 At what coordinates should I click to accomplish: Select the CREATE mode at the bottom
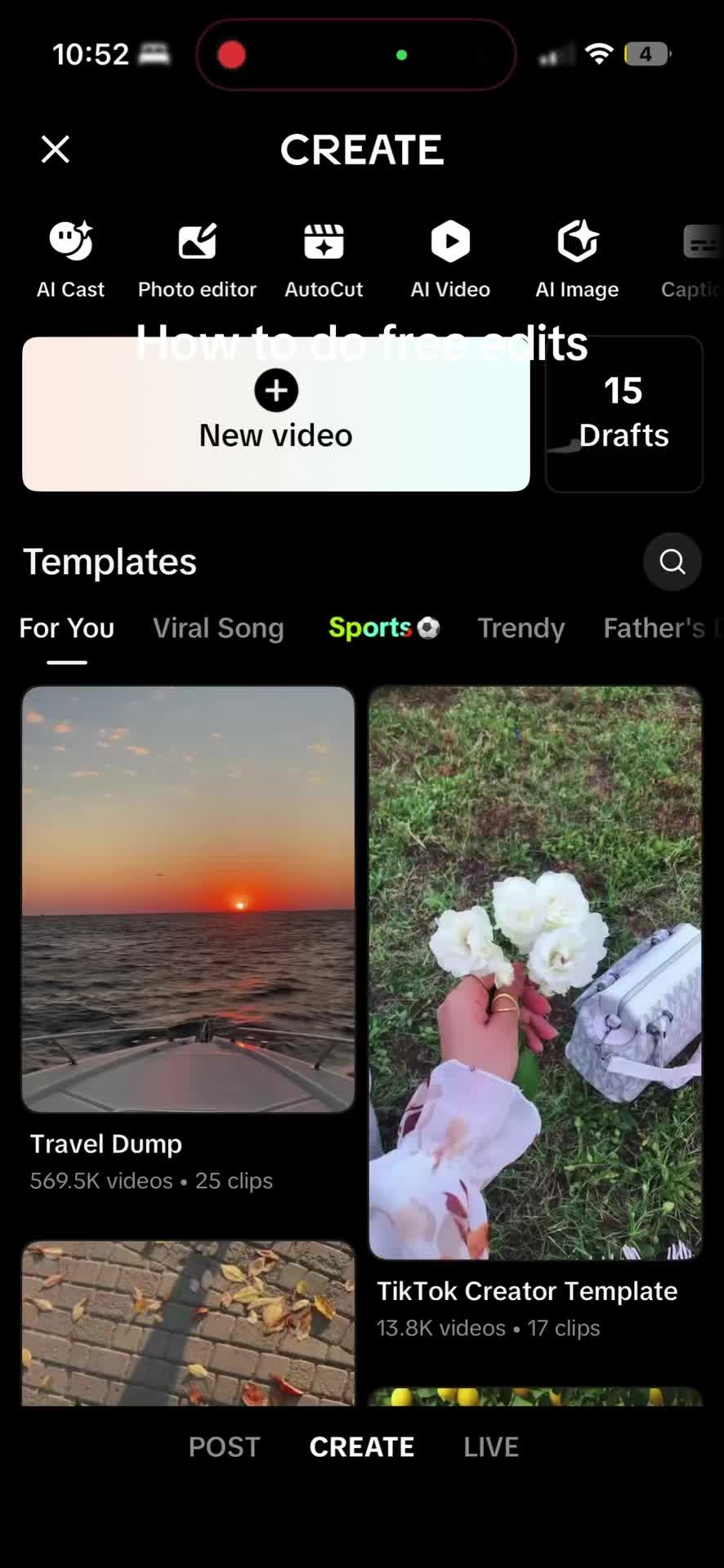pos(362,1447)
